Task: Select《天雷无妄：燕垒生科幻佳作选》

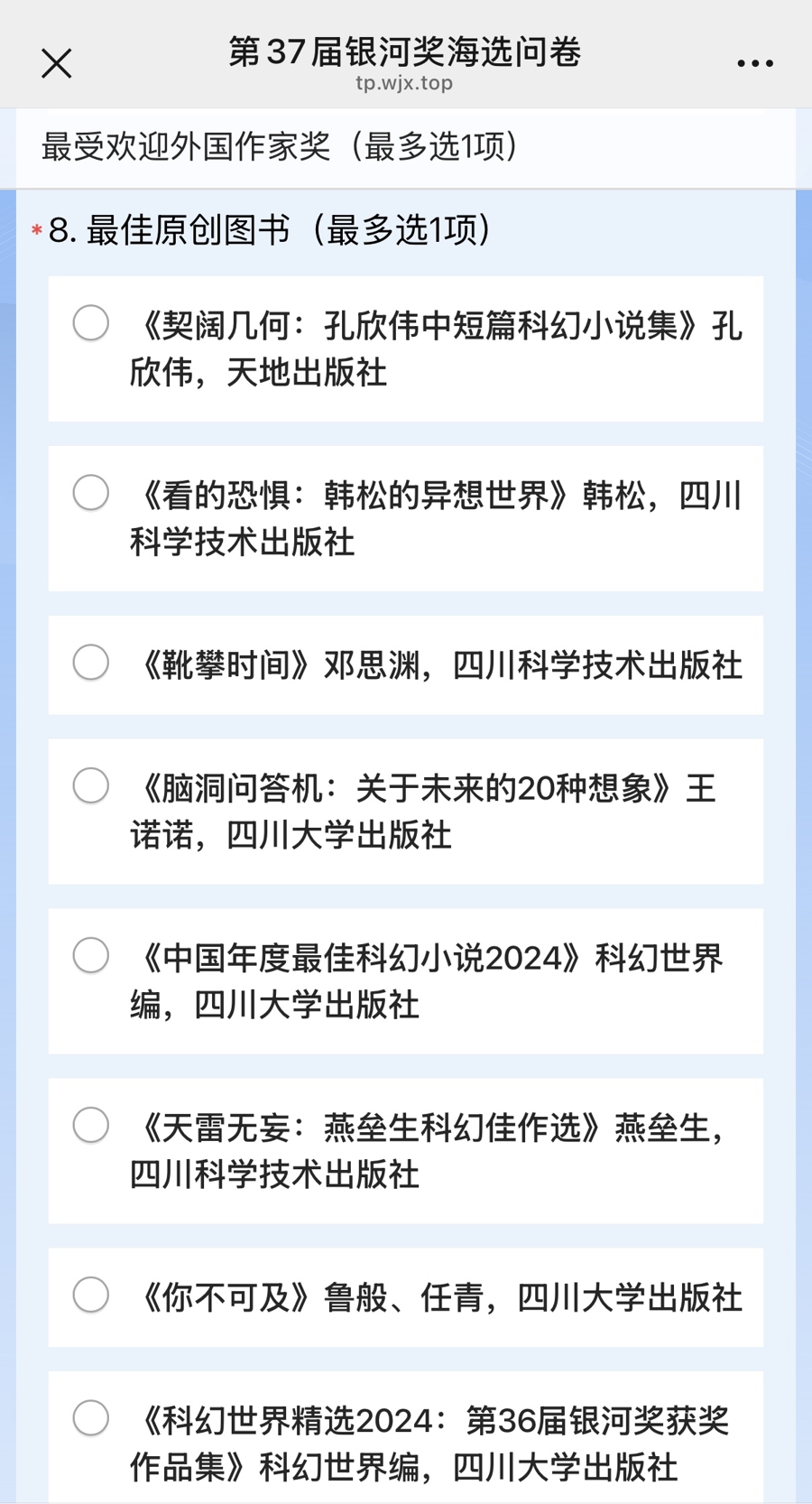Action: [x=91, y=1125]
